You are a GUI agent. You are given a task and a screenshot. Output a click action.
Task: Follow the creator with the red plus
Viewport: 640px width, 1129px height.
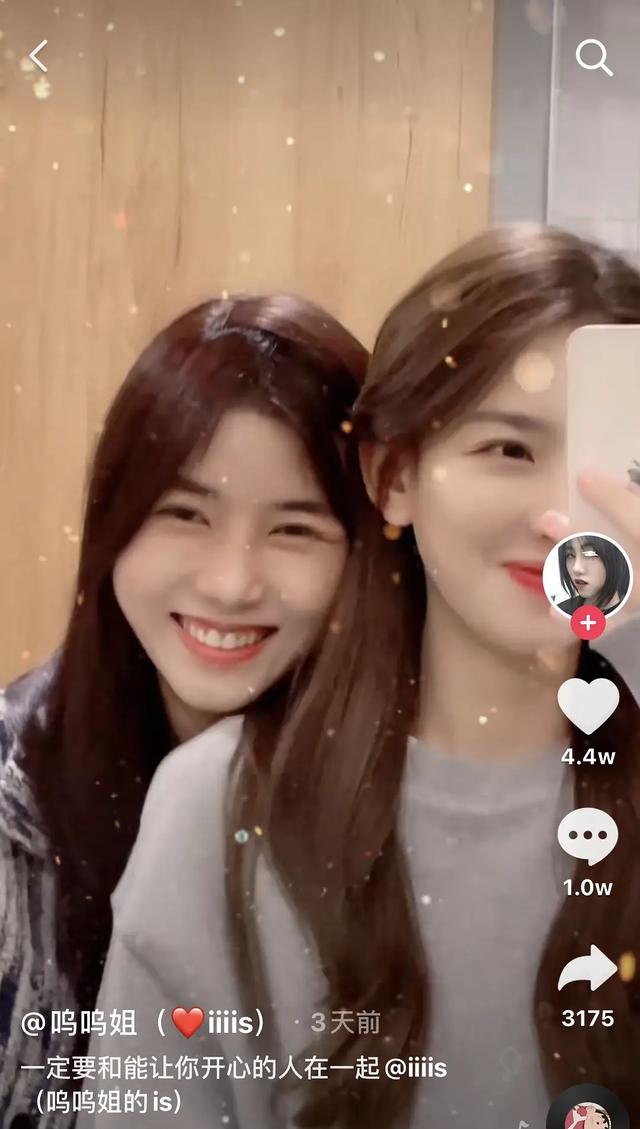(587, 623)
